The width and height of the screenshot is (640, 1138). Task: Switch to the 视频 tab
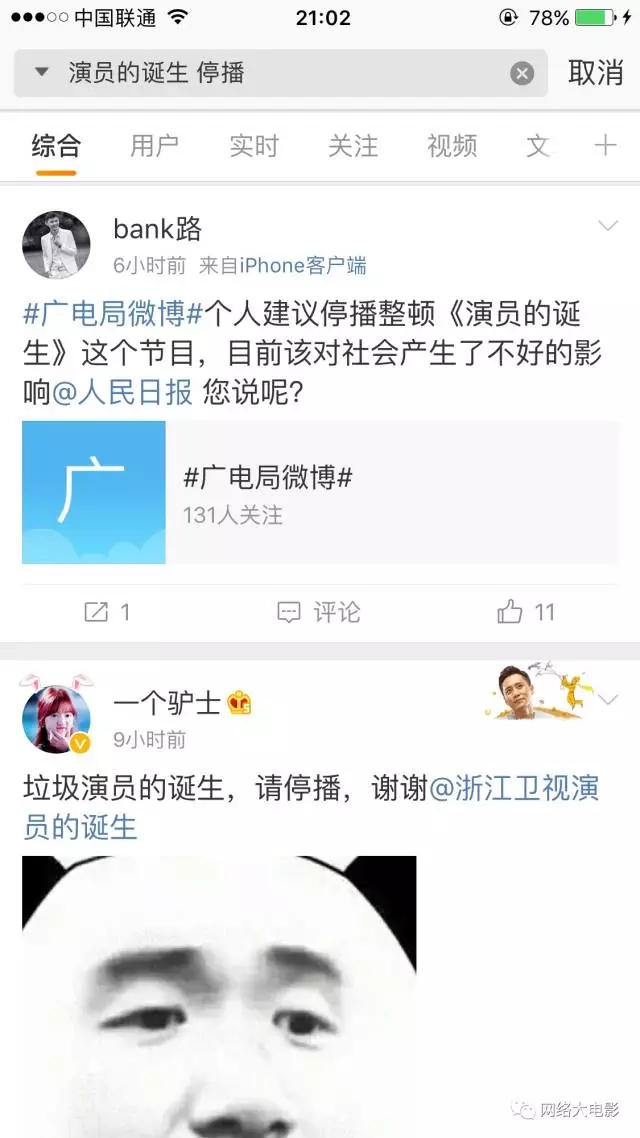tap(451, 146)
